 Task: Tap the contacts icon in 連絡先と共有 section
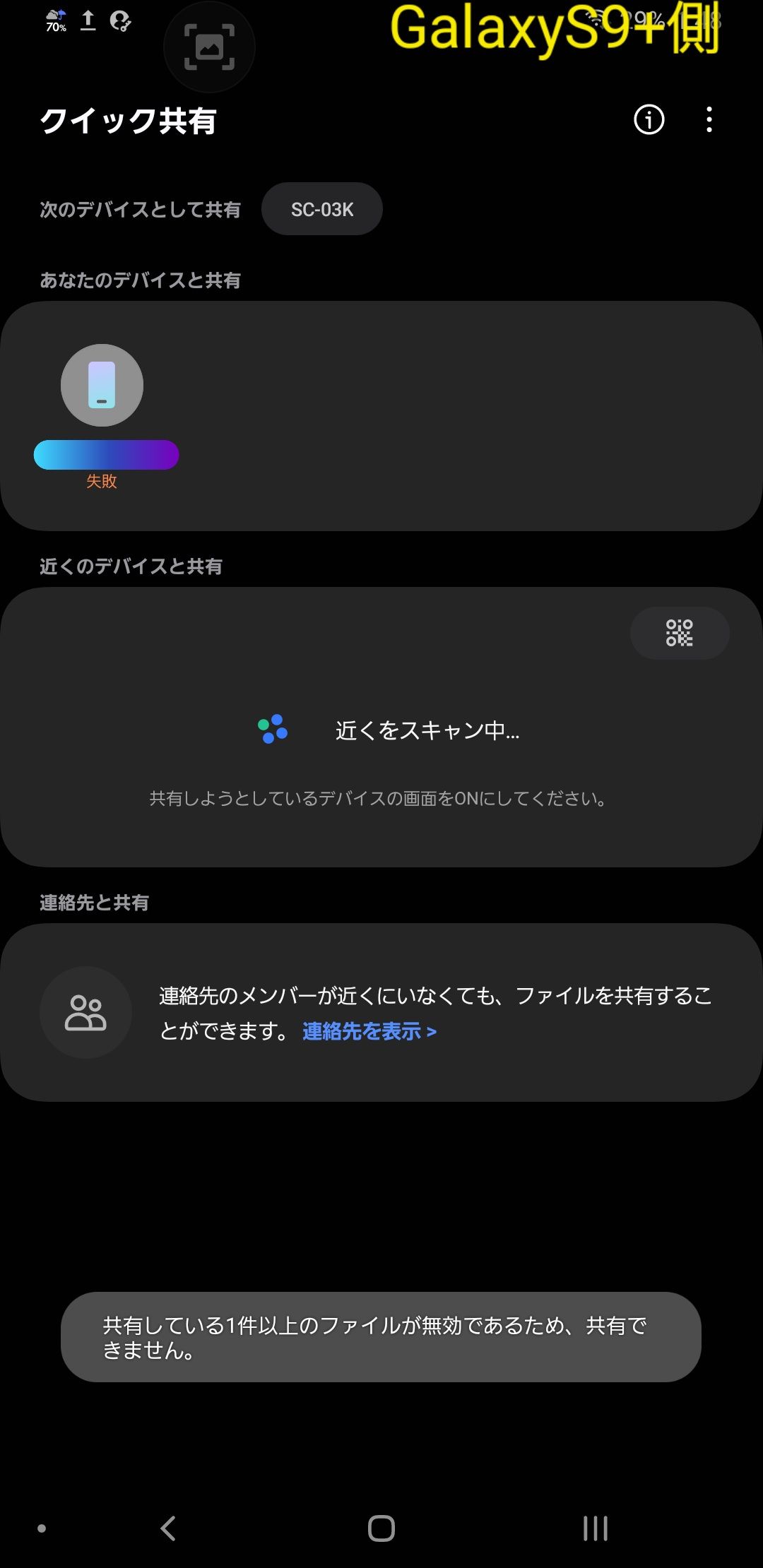click(x=85, y=1013)
